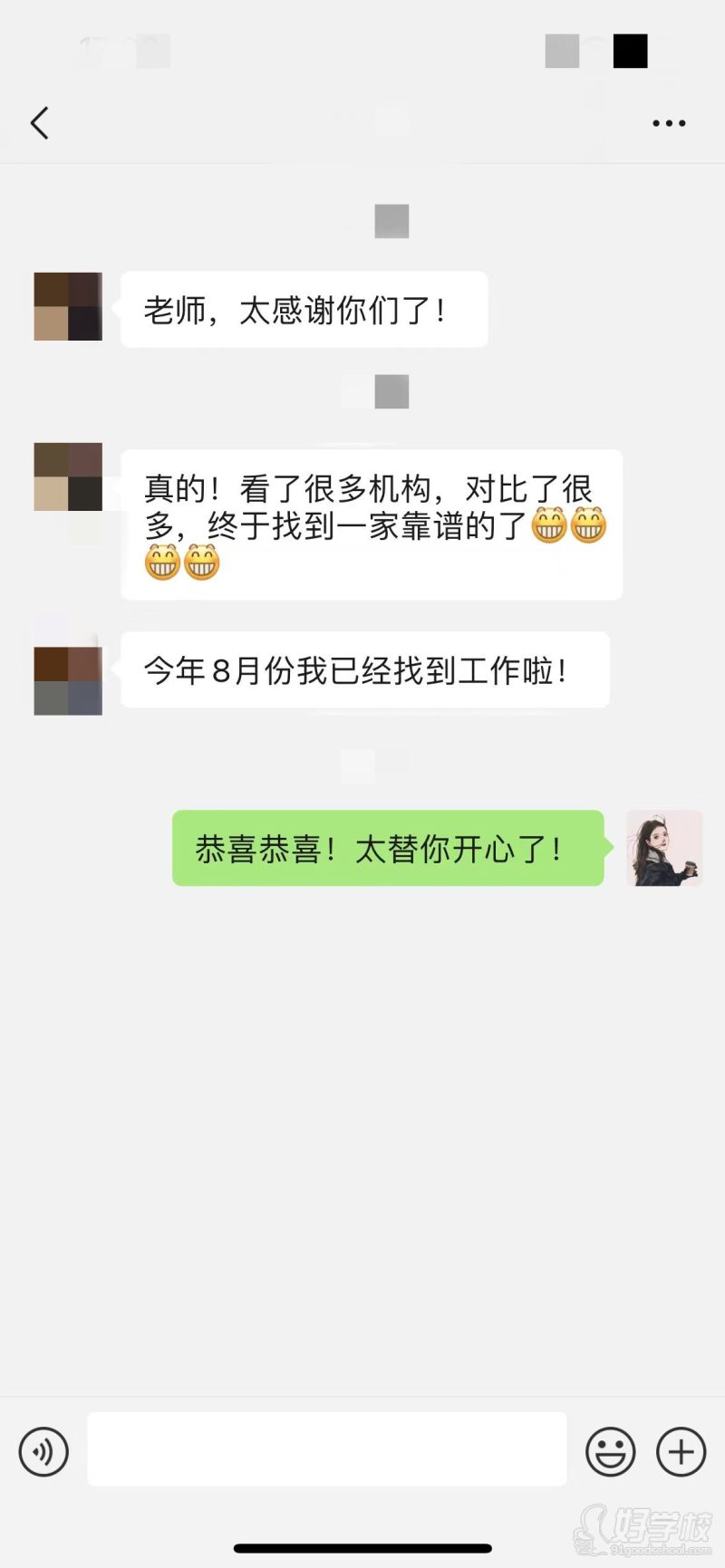Open the three-dot chat settings menu

pos(669,122)
